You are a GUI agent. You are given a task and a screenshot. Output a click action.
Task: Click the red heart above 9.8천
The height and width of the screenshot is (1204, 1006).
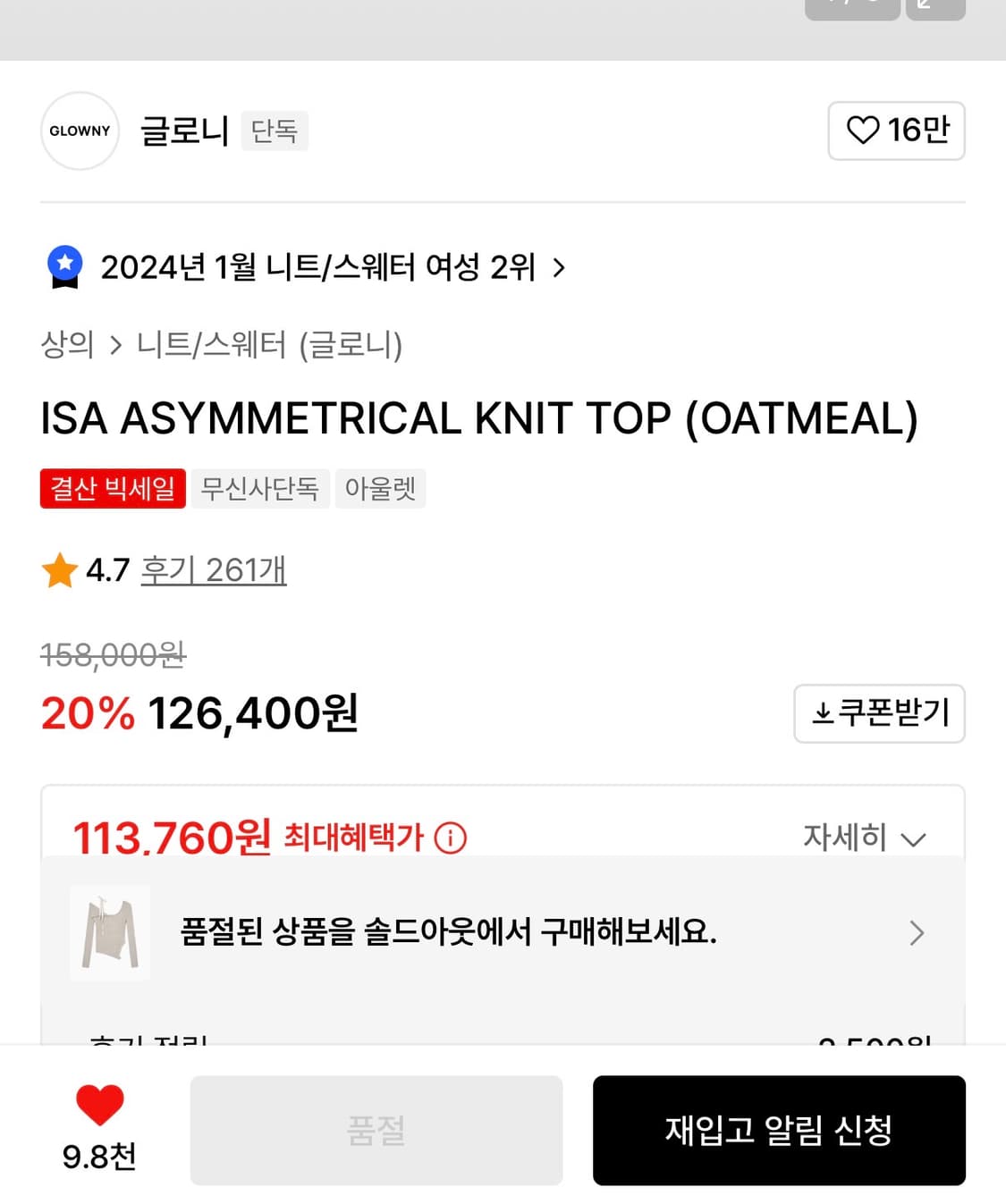pos(98,1108)
